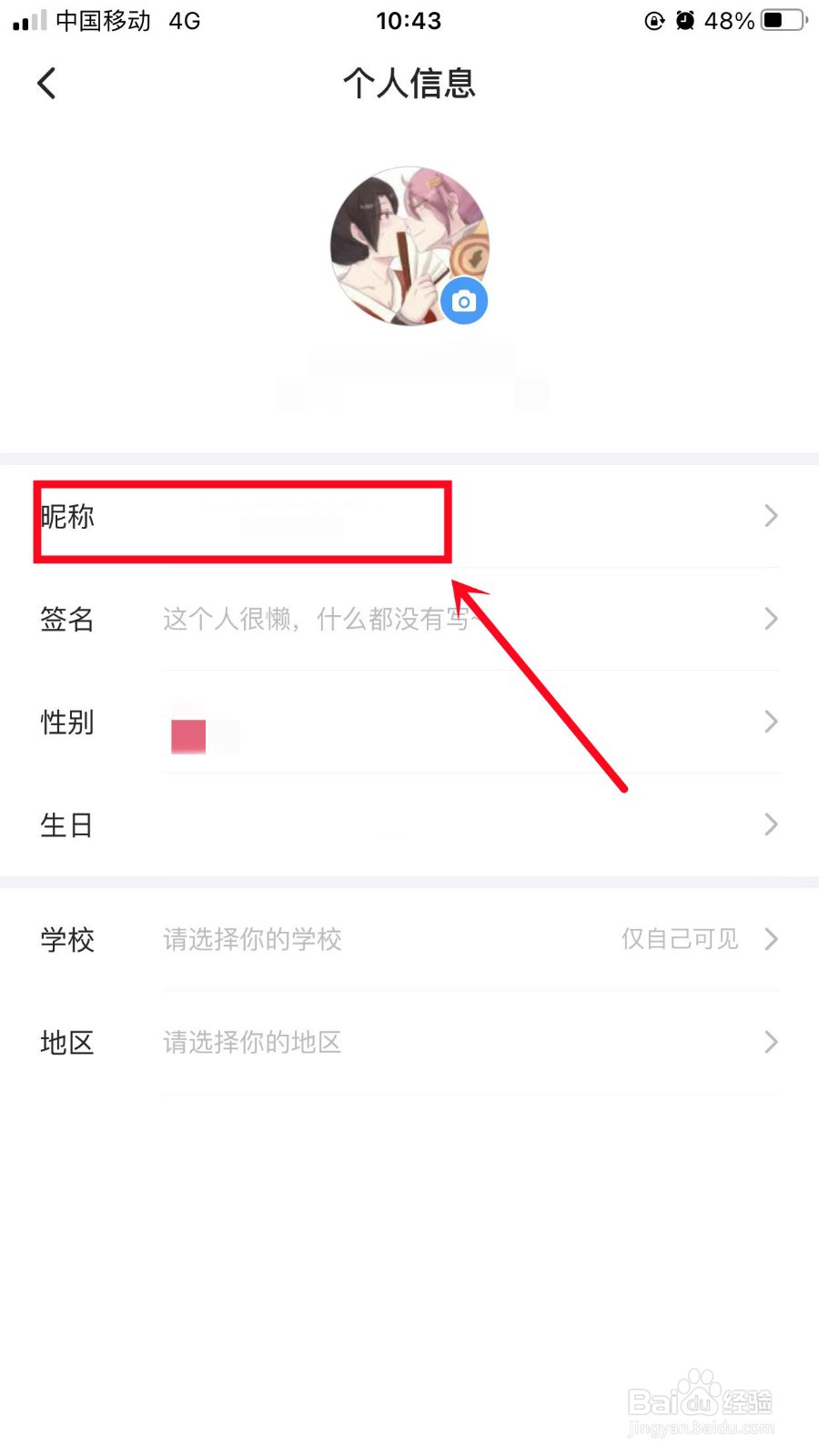The image size is (819, 1456).
Task: Open the profile avatar image
Action: [x=409, y=241]
